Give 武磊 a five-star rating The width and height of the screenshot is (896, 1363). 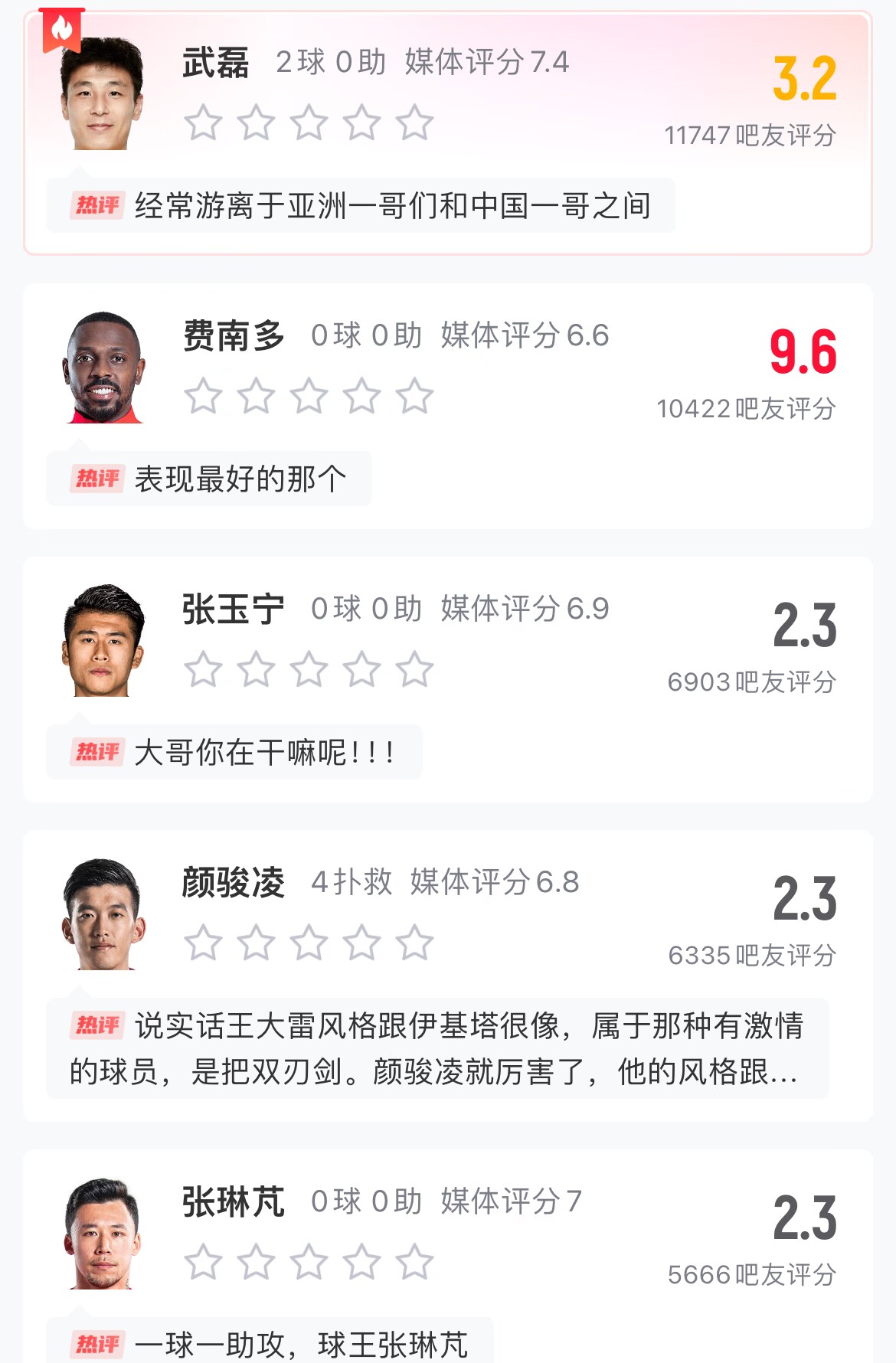(414, 123)
